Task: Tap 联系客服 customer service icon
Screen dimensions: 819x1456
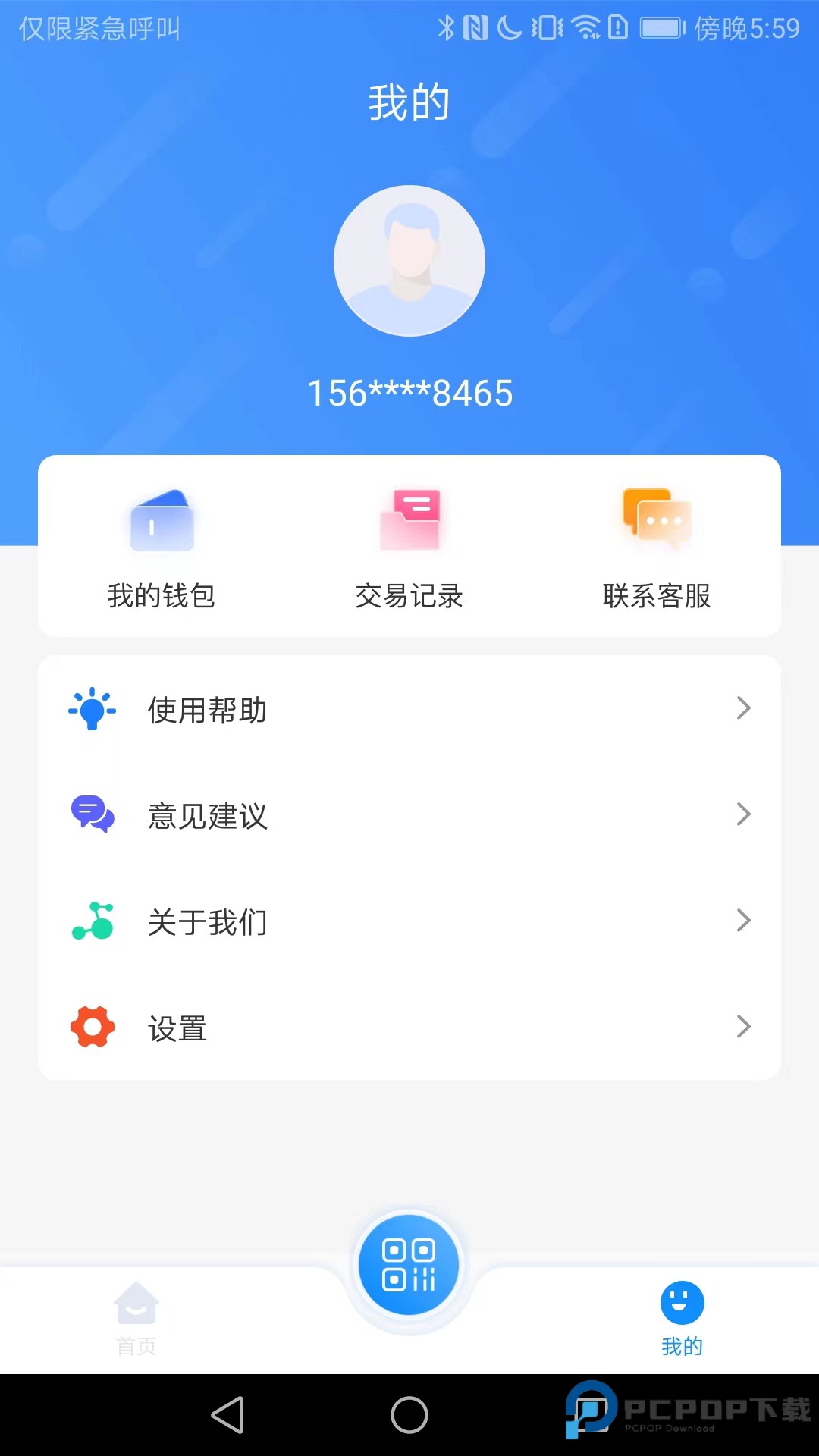Action: point(656,519)
